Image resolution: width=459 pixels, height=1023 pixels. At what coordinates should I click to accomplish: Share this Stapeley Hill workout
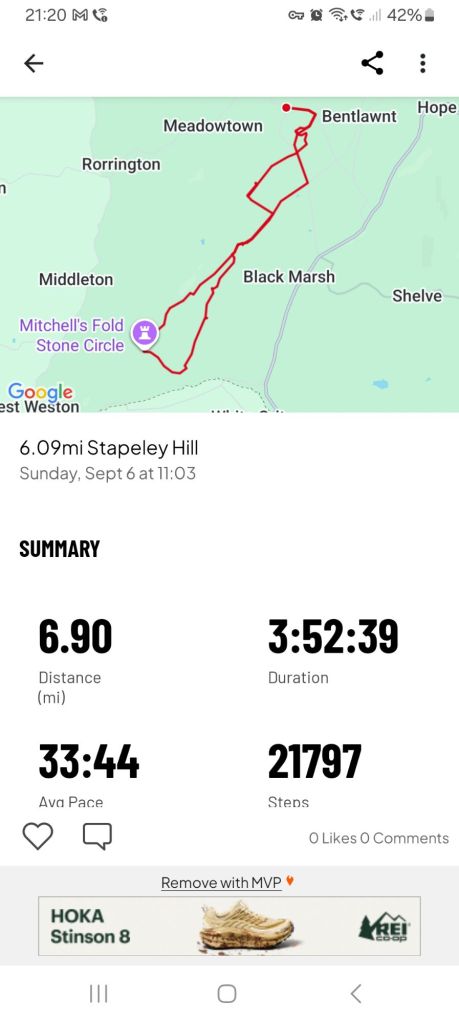click(x=372, y=63)
